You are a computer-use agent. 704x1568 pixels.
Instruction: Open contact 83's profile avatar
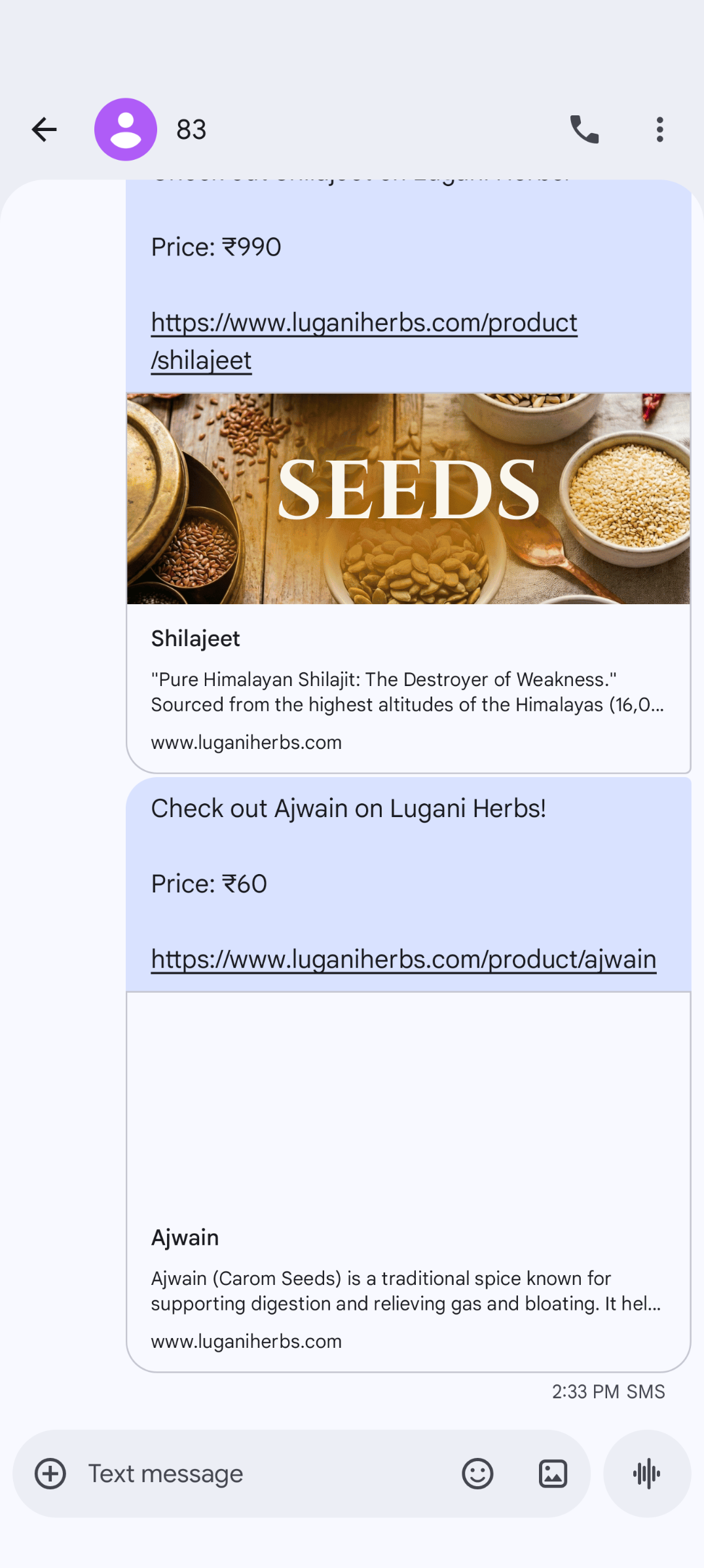(x=126, y=129)
